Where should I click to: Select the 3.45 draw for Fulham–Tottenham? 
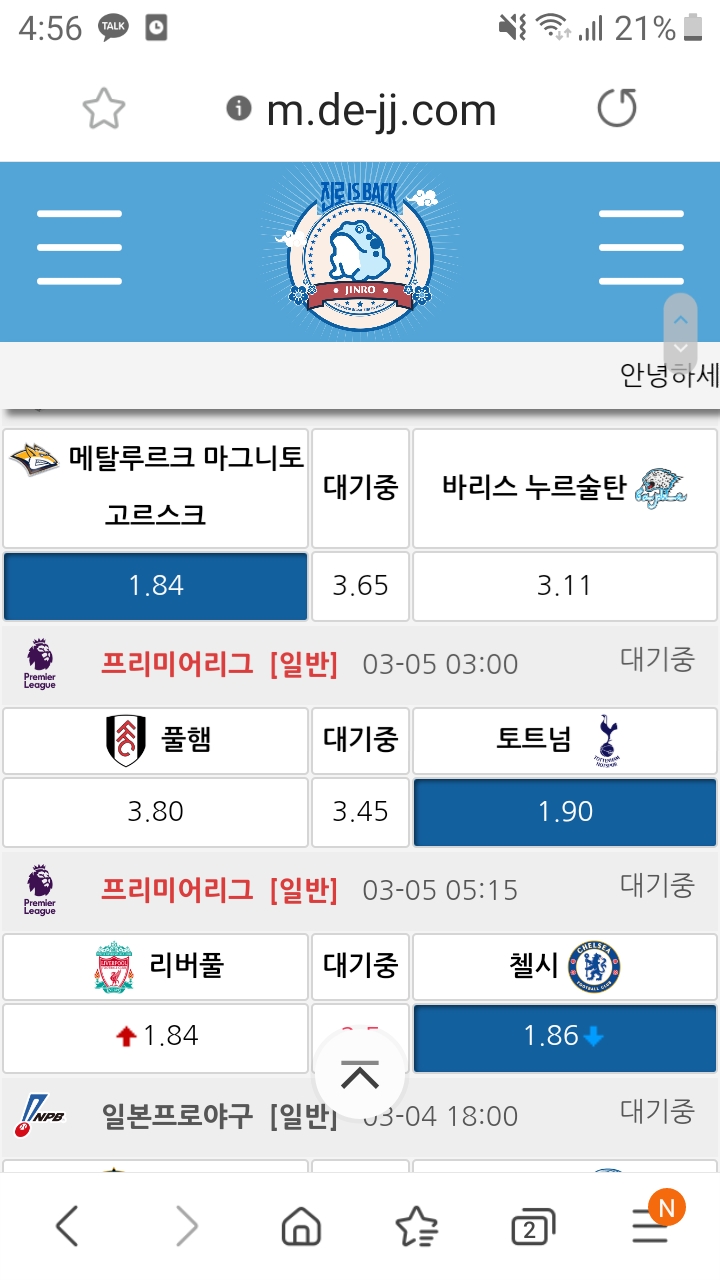(x=360, y=812)
